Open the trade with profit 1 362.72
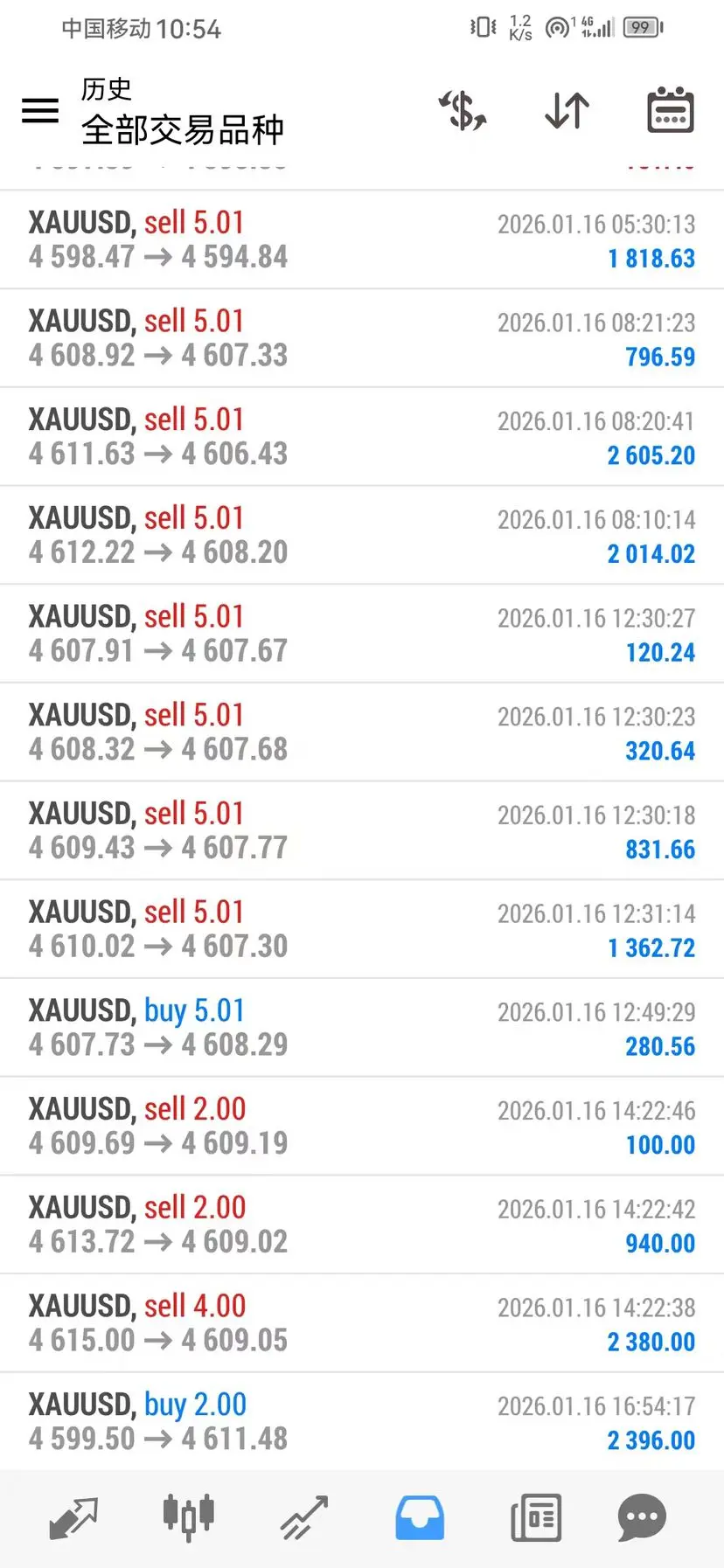 coord(361,930)
